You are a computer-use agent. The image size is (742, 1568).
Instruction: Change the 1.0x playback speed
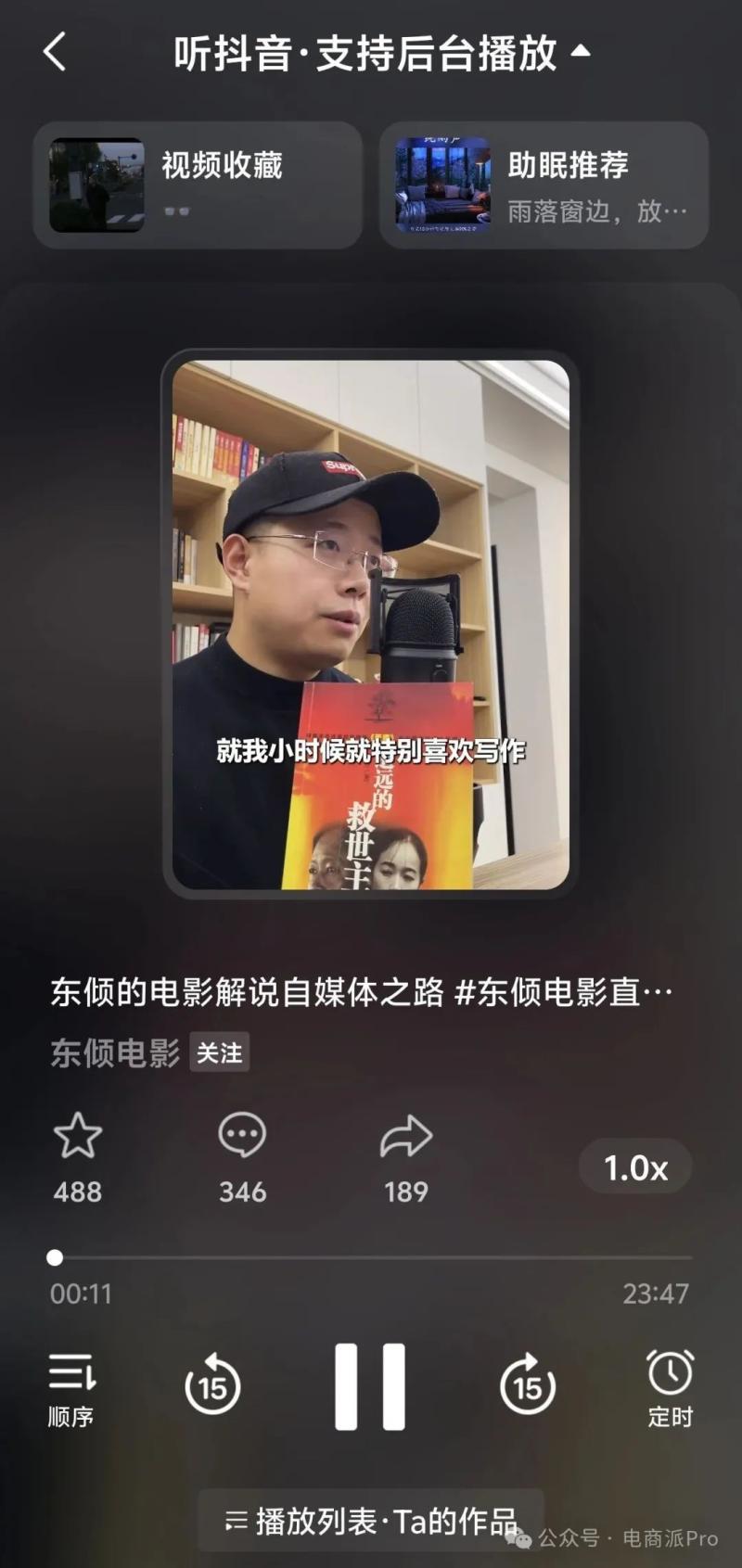[x=635, y=1167]
